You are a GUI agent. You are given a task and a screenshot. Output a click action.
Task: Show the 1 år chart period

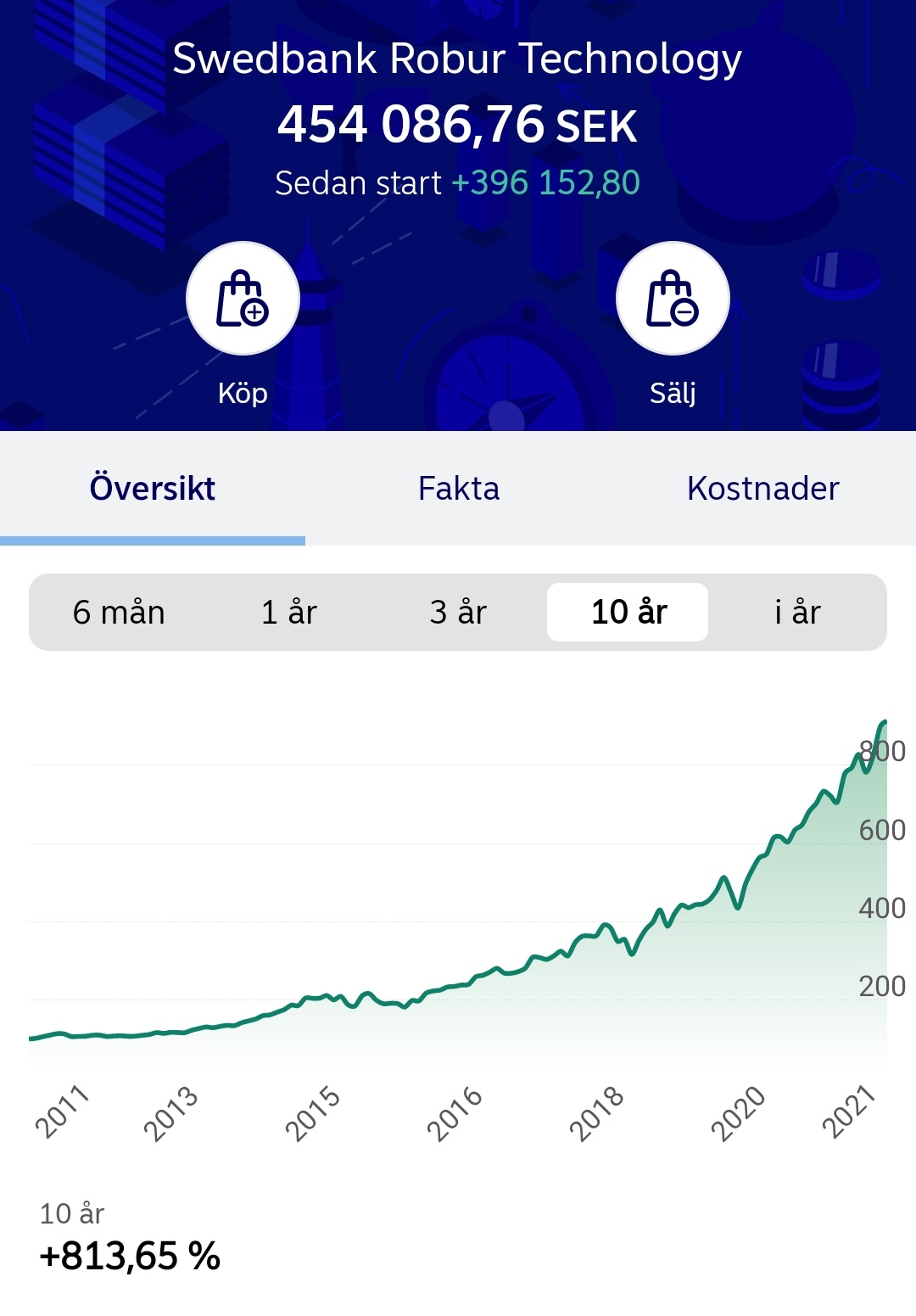[x=288, y=613]
